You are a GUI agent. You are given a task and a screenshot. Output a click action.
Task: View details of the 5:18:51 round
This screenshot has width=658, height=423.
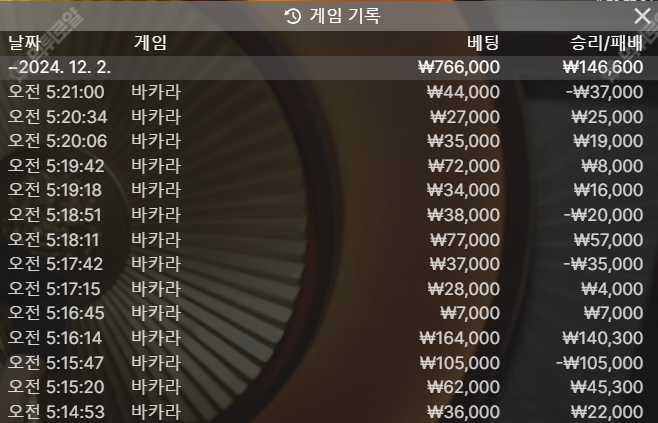tap(328, 214)
